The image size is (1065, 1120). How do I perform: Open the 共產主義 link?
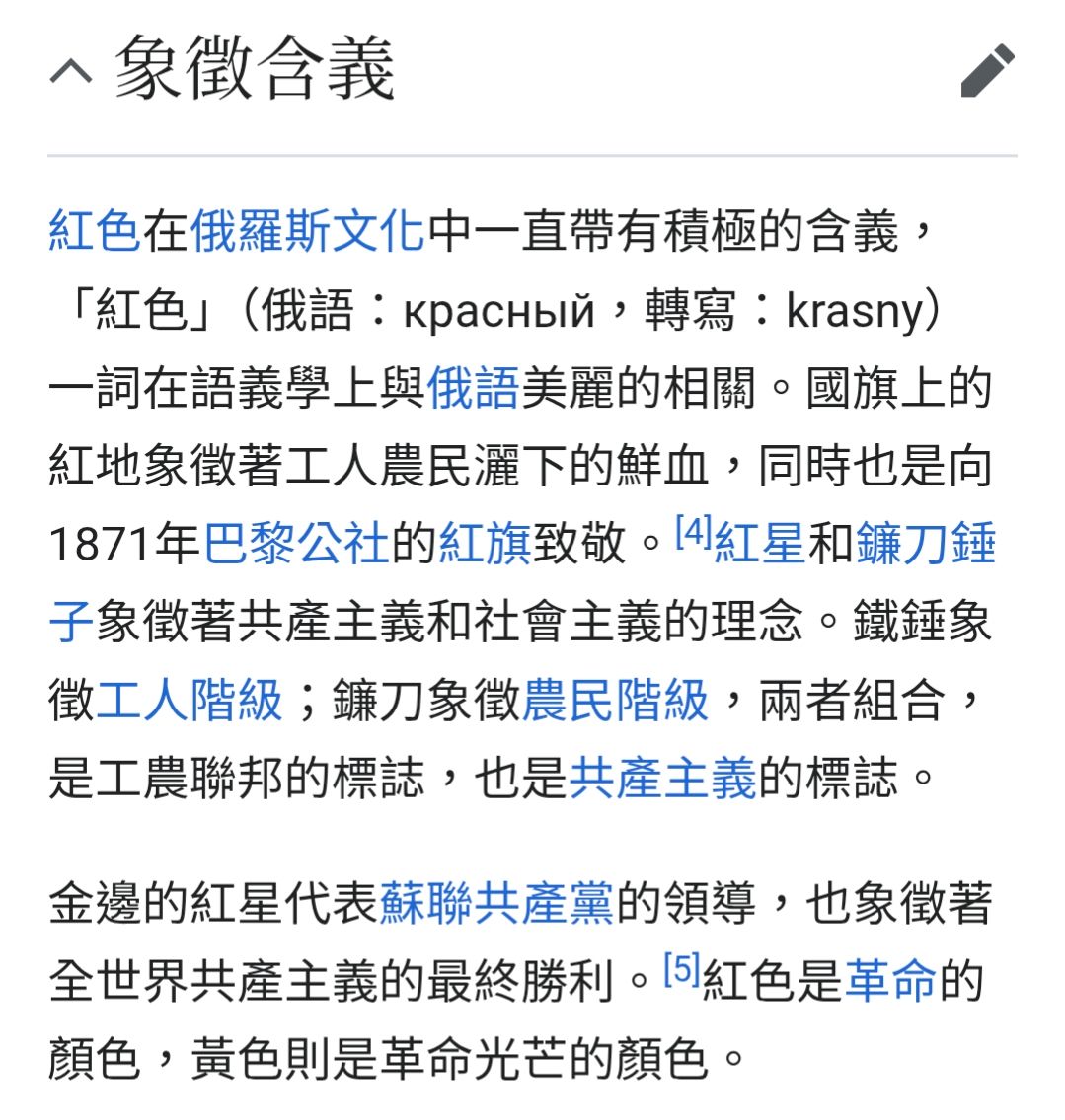(x=662, y=778)
